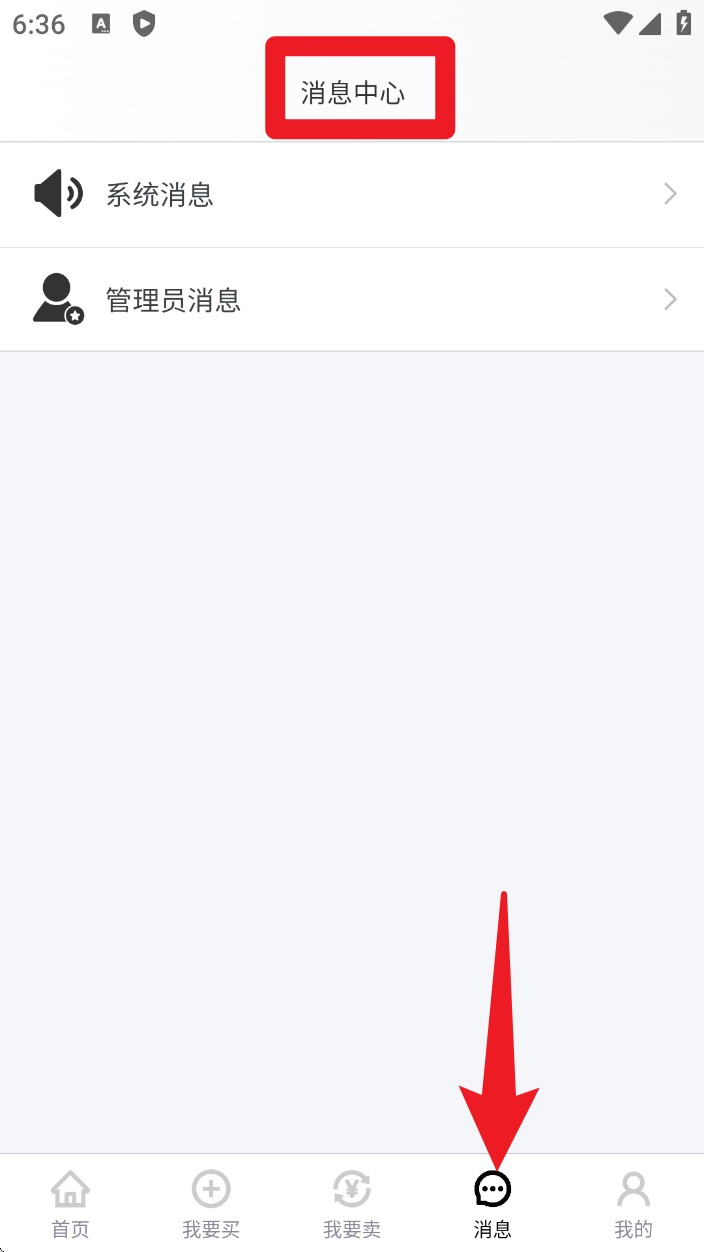Screen dimensions: 704x1252
Task: Switch to the 首页 tab
Action: click(x=70, y=1204)
